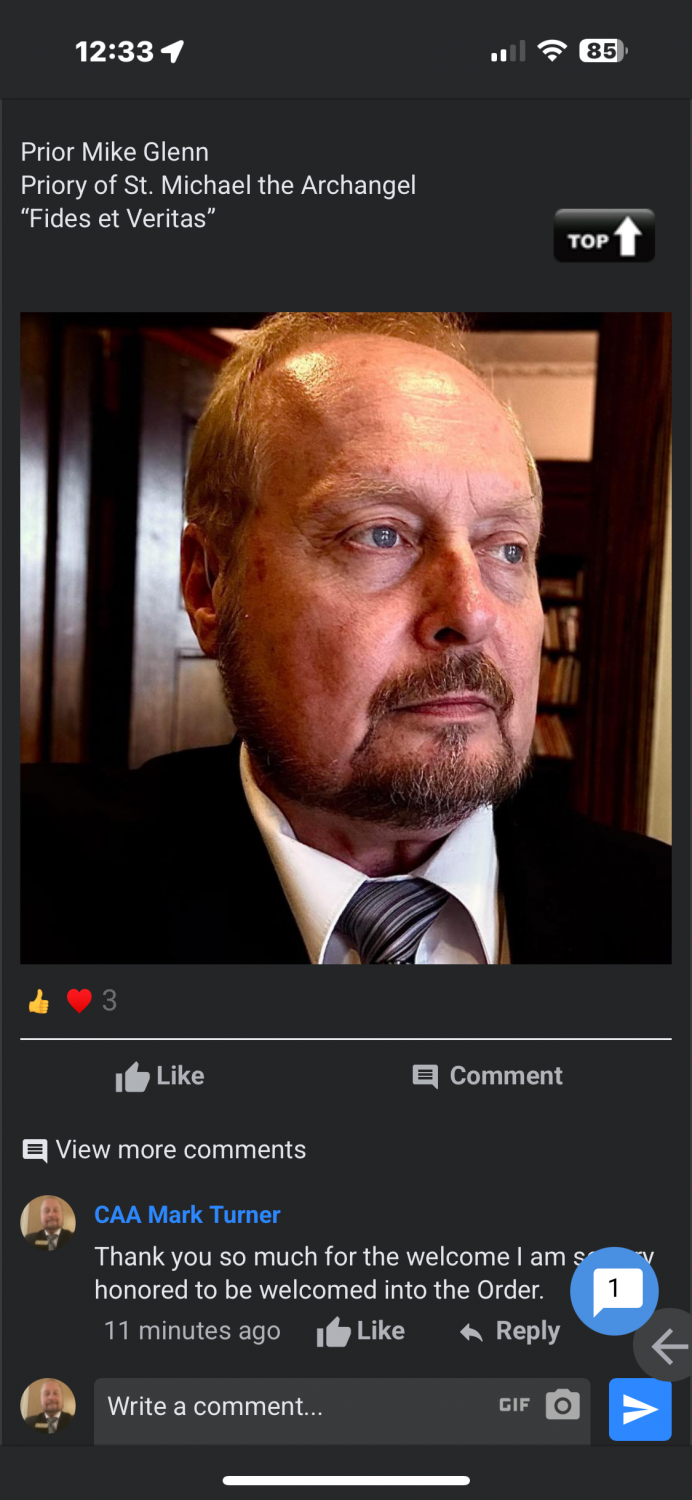The height and width of the screenshot is (1500, 692).
Task: Jump to top with the TOP arrow button
Action: 604,237
